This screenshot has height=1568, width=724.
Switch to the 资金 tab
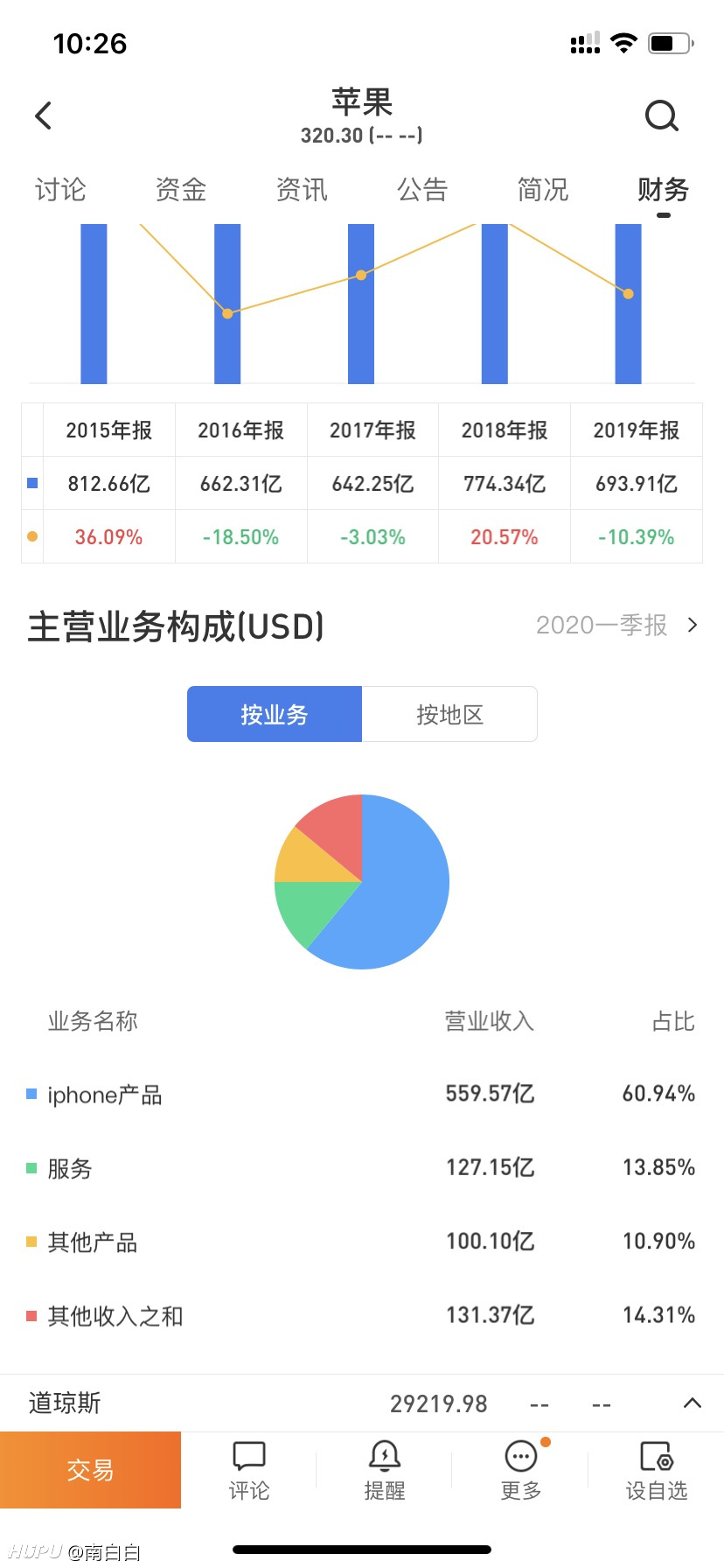pyautogui.click(x=181, y=189)
